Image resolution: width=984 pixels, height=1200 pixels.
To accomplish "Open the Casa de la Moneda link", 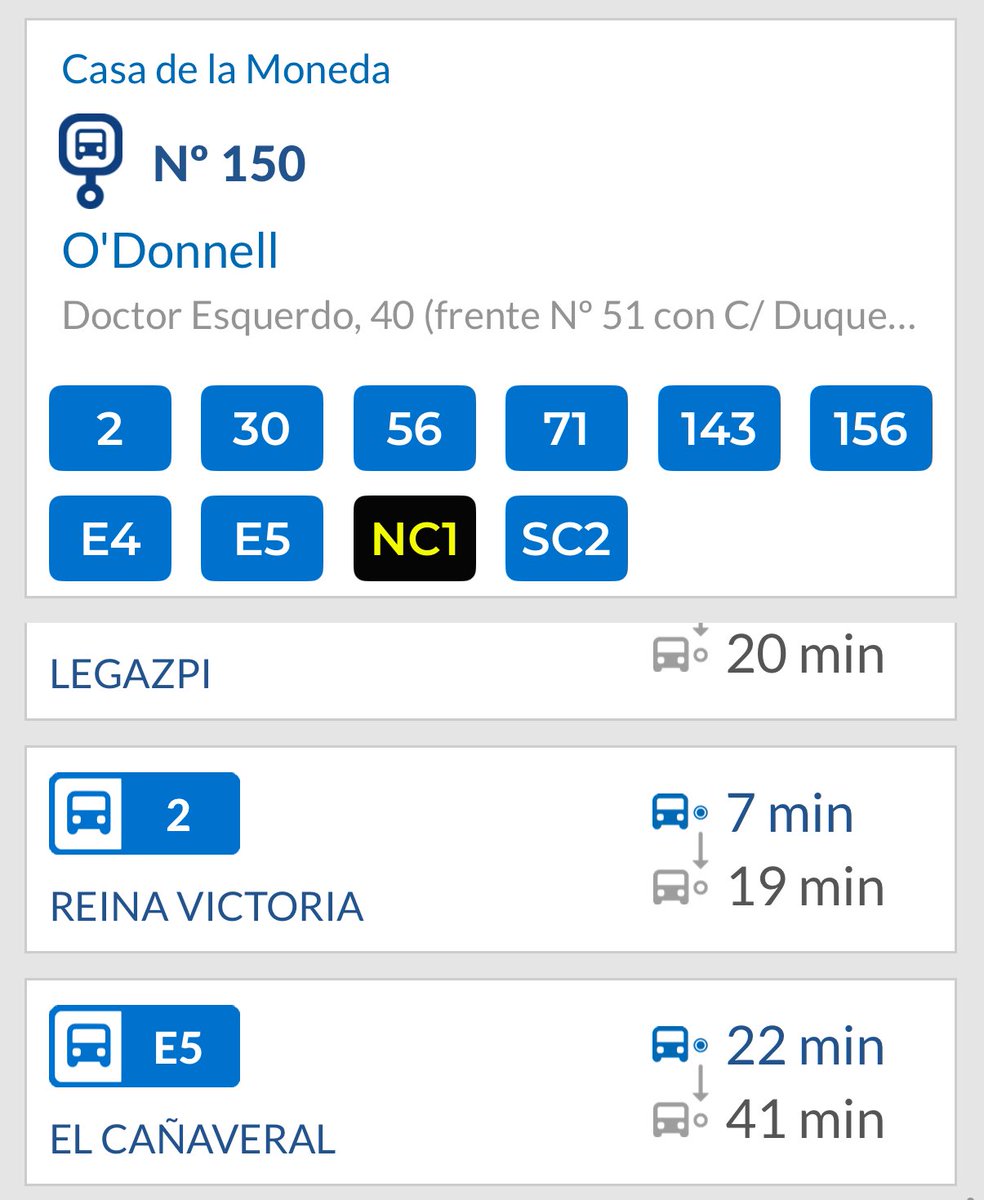I will 226,70.
